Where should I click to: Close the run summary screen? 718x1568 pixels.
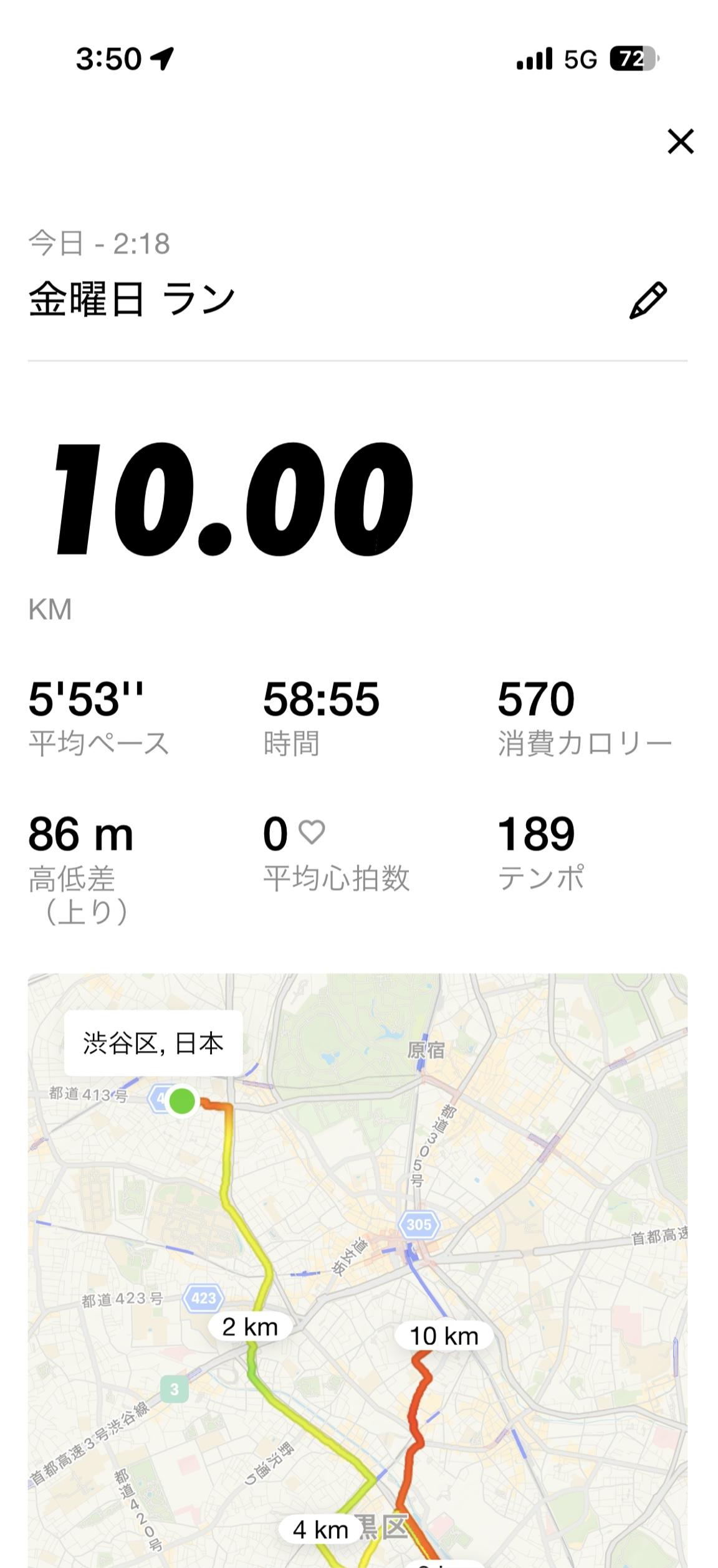click(680, 141)
